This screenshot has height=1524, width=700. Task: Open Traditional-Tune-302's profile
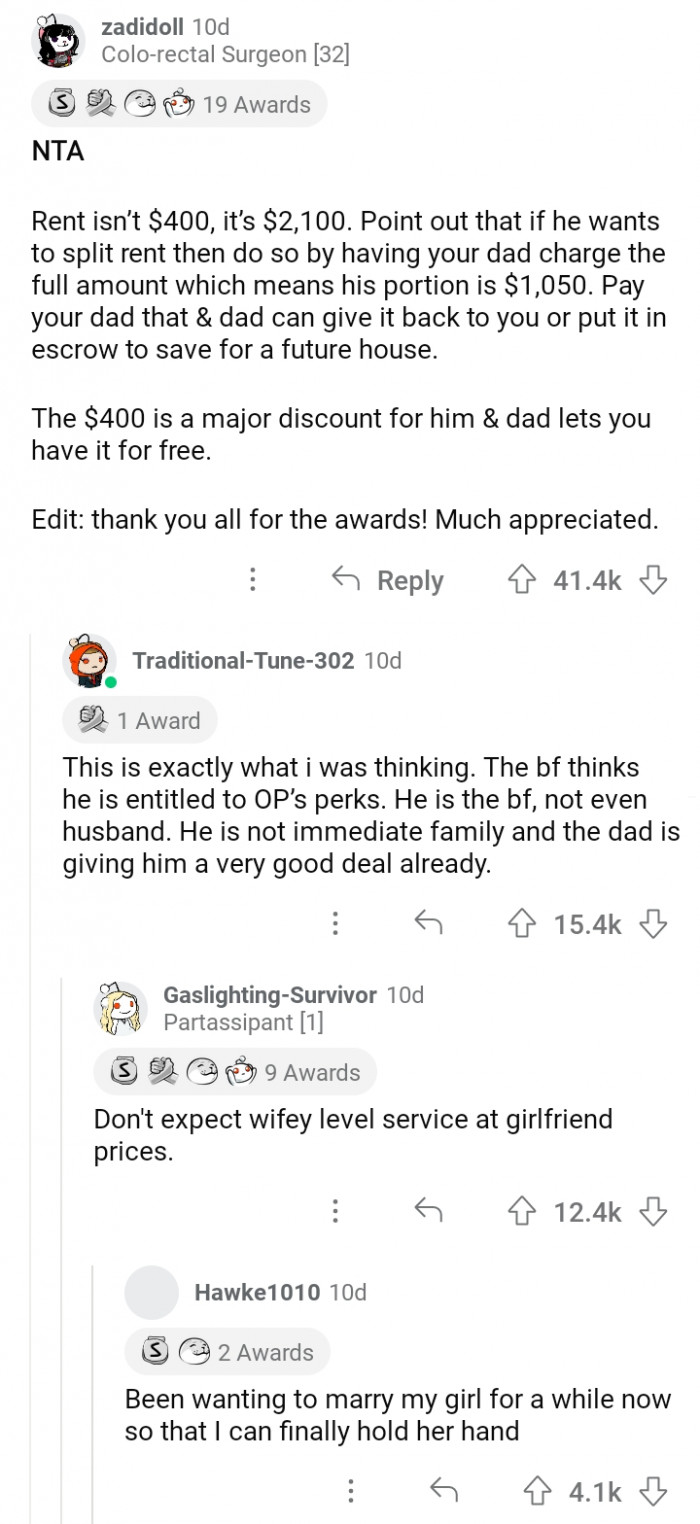click(243, 660)
